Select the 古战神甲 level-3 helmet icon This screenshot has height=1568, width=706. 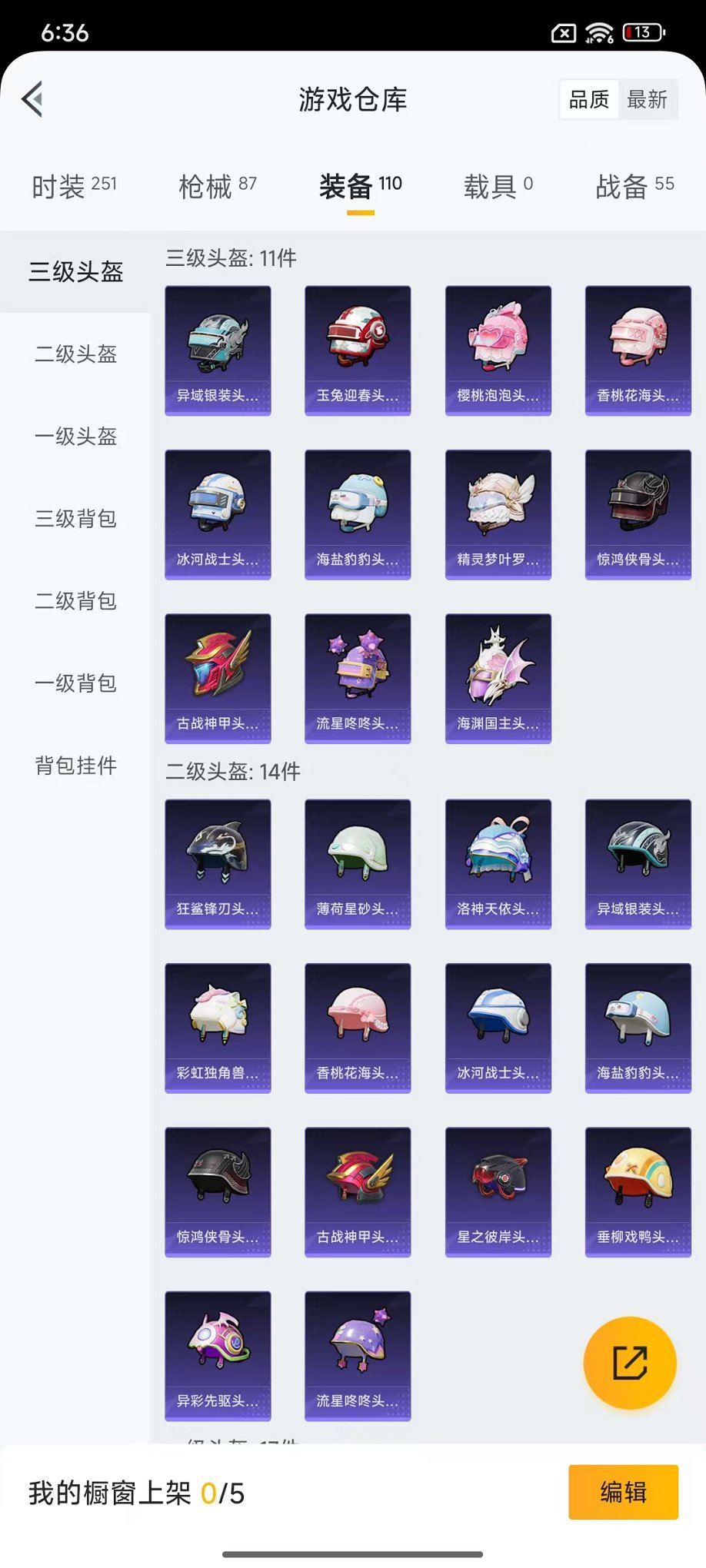point(218,678)
